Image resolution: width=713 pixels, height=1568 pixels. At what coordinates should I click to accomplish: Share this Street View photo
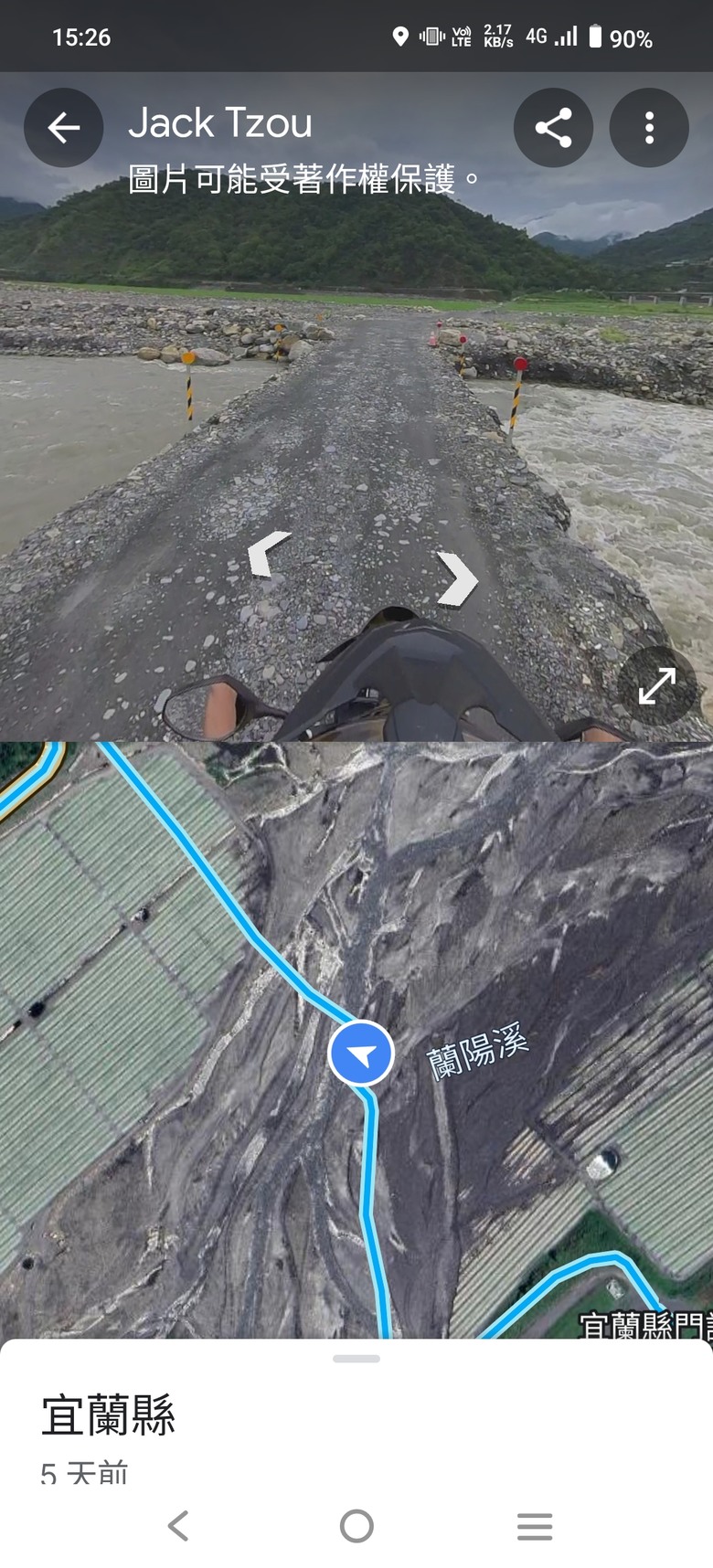pos(553,127)
